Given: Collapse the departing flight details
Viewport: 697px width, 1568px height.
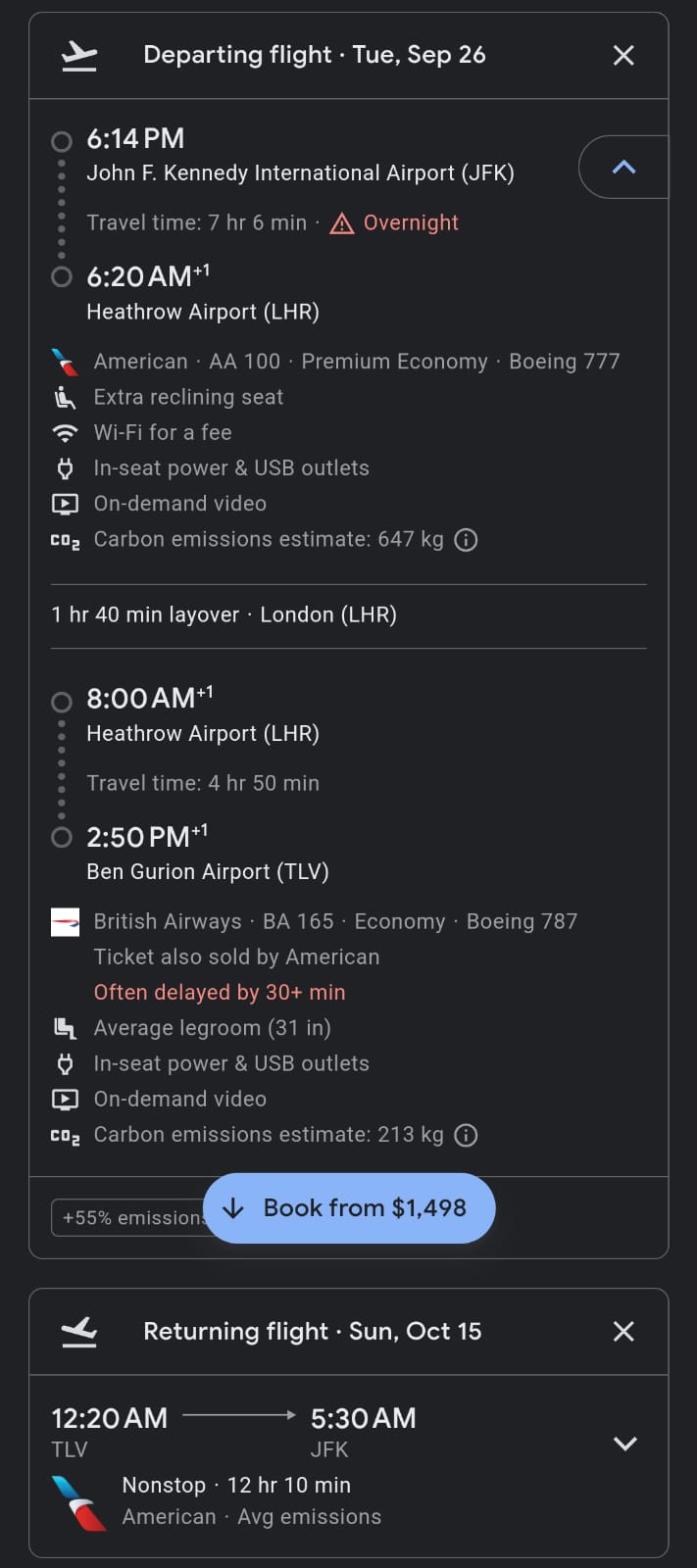Looking at the screenshot, I should 623,168.
